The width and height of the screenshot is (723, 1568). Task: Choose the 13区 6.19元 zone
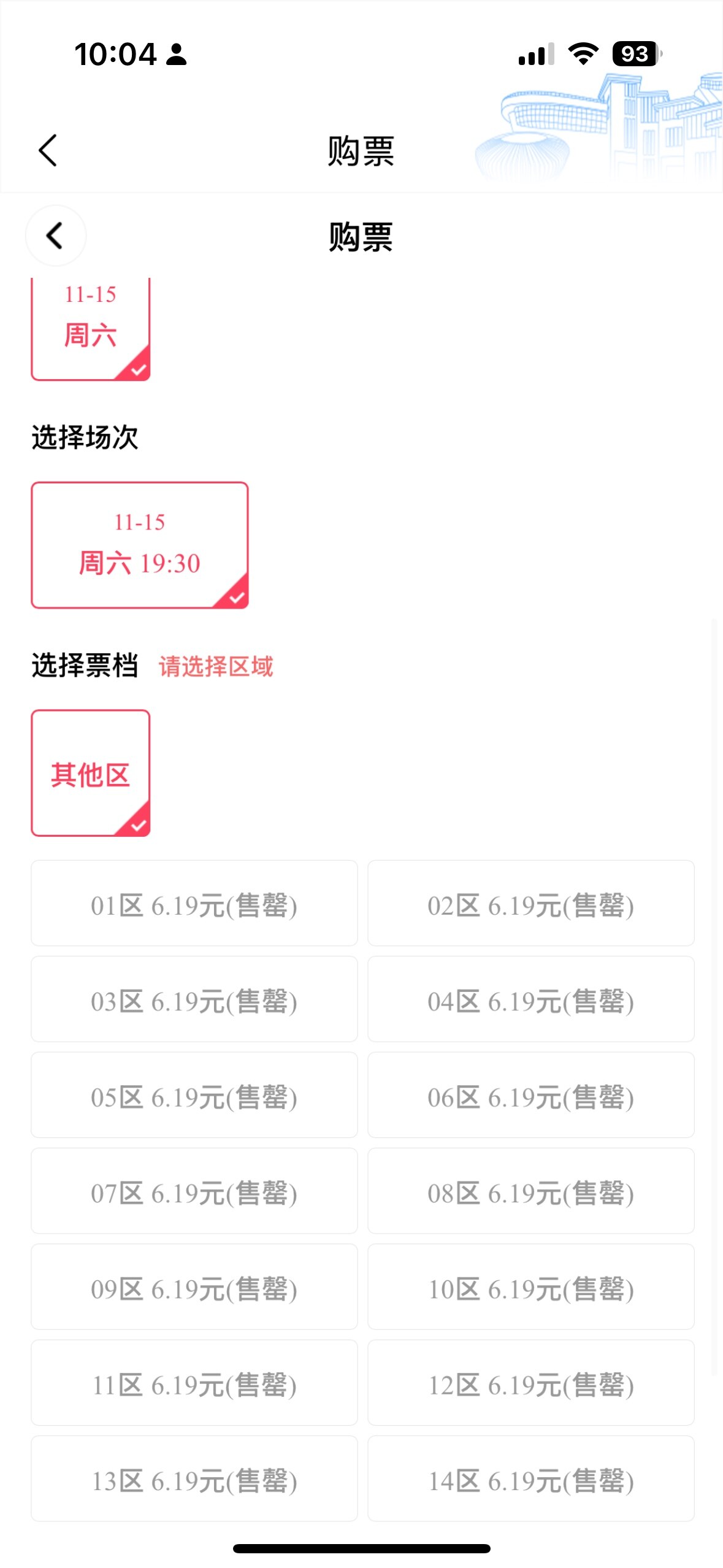(x=194, y=1478)
